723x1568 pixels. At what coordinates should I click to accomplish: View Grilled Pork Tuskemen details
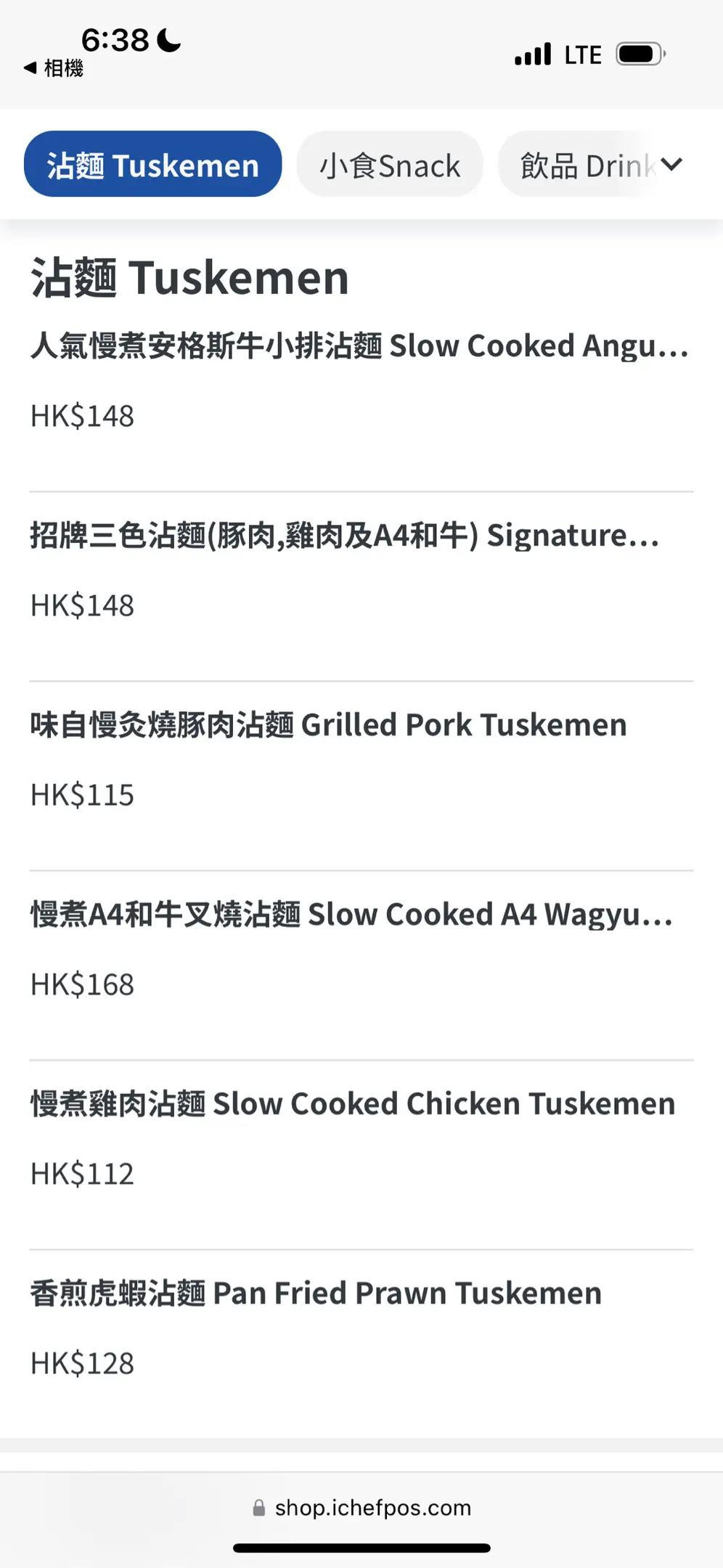point(328,725)
